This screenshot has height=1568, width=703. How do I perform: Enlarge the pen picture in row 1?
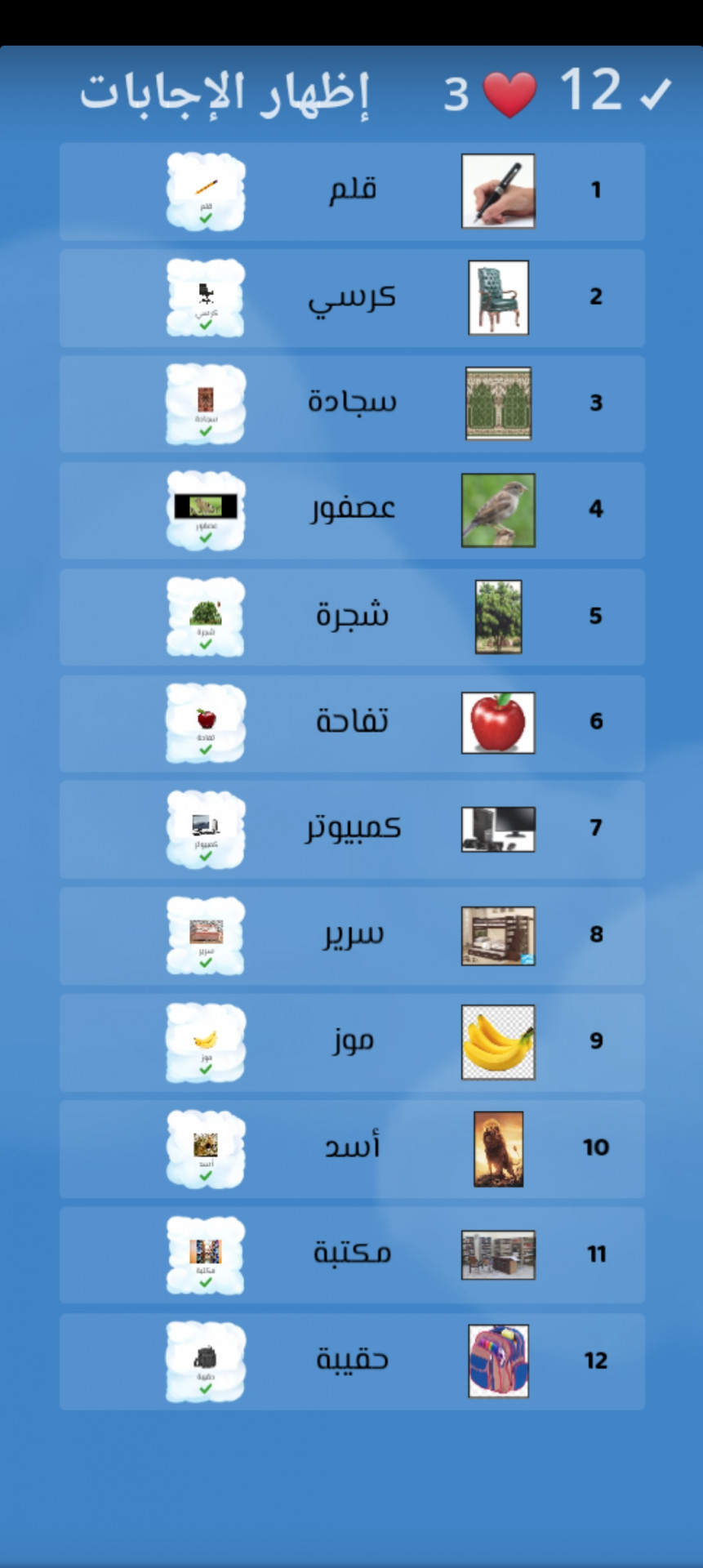click(x=498, y=191)
